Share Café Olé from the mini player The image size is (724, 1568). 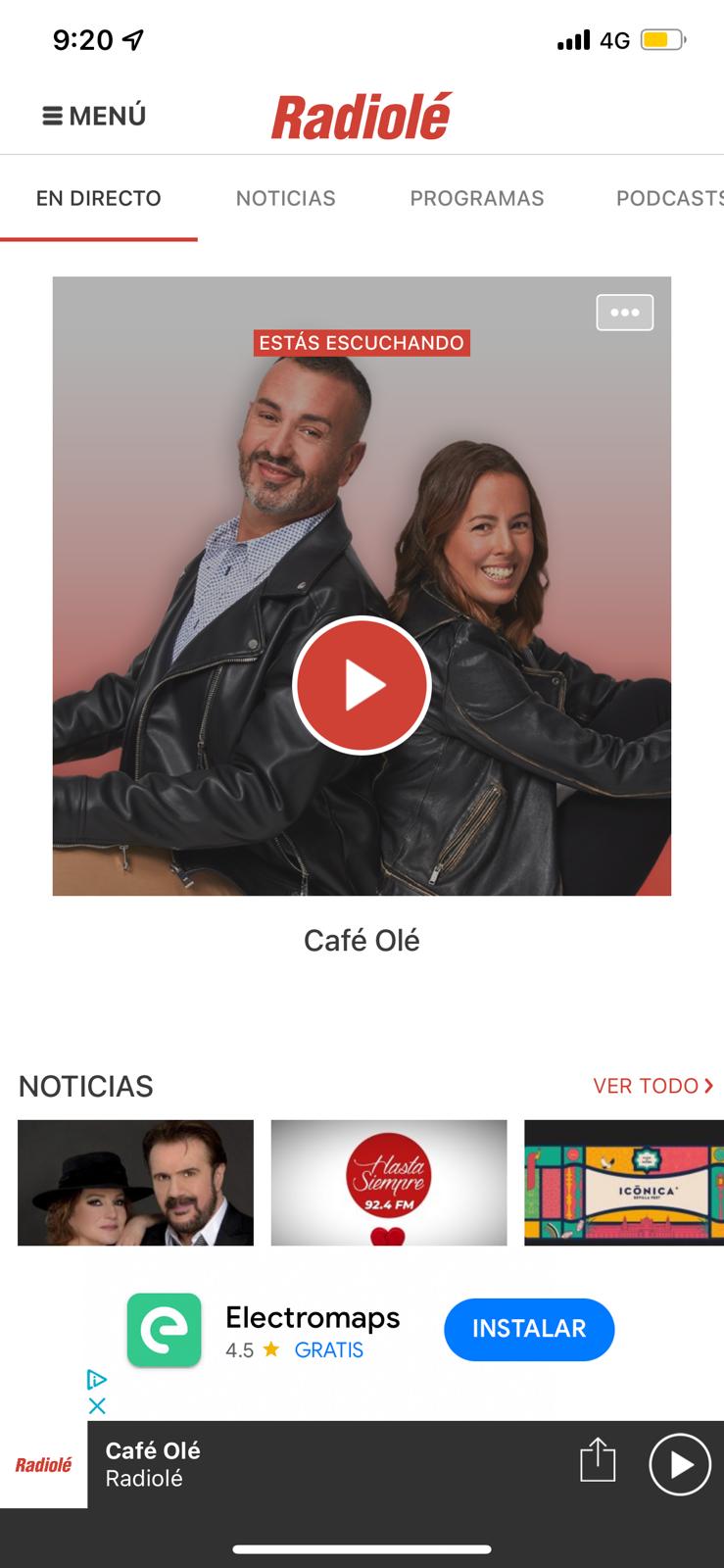coord(597,1461)
